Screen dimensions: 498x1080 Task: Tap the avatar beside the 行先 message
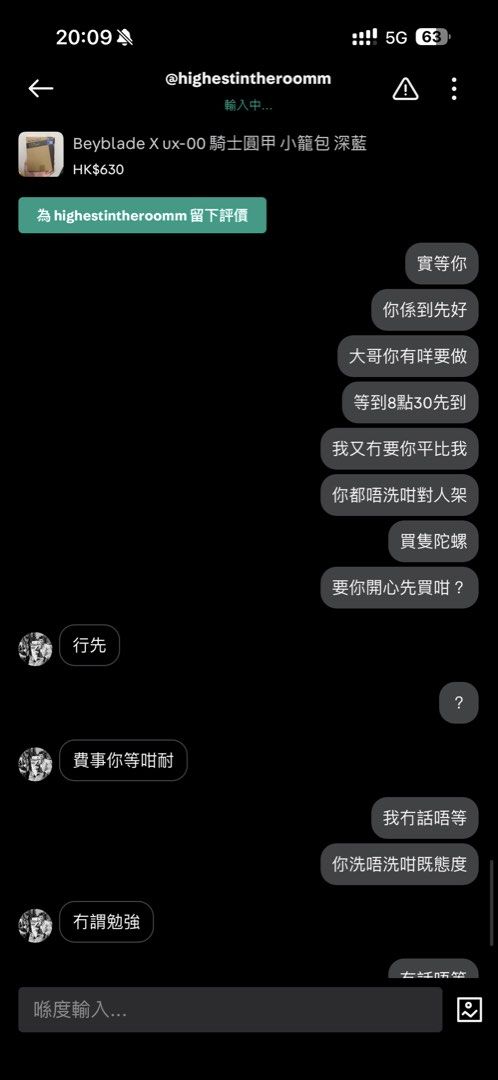click(35, 649)
